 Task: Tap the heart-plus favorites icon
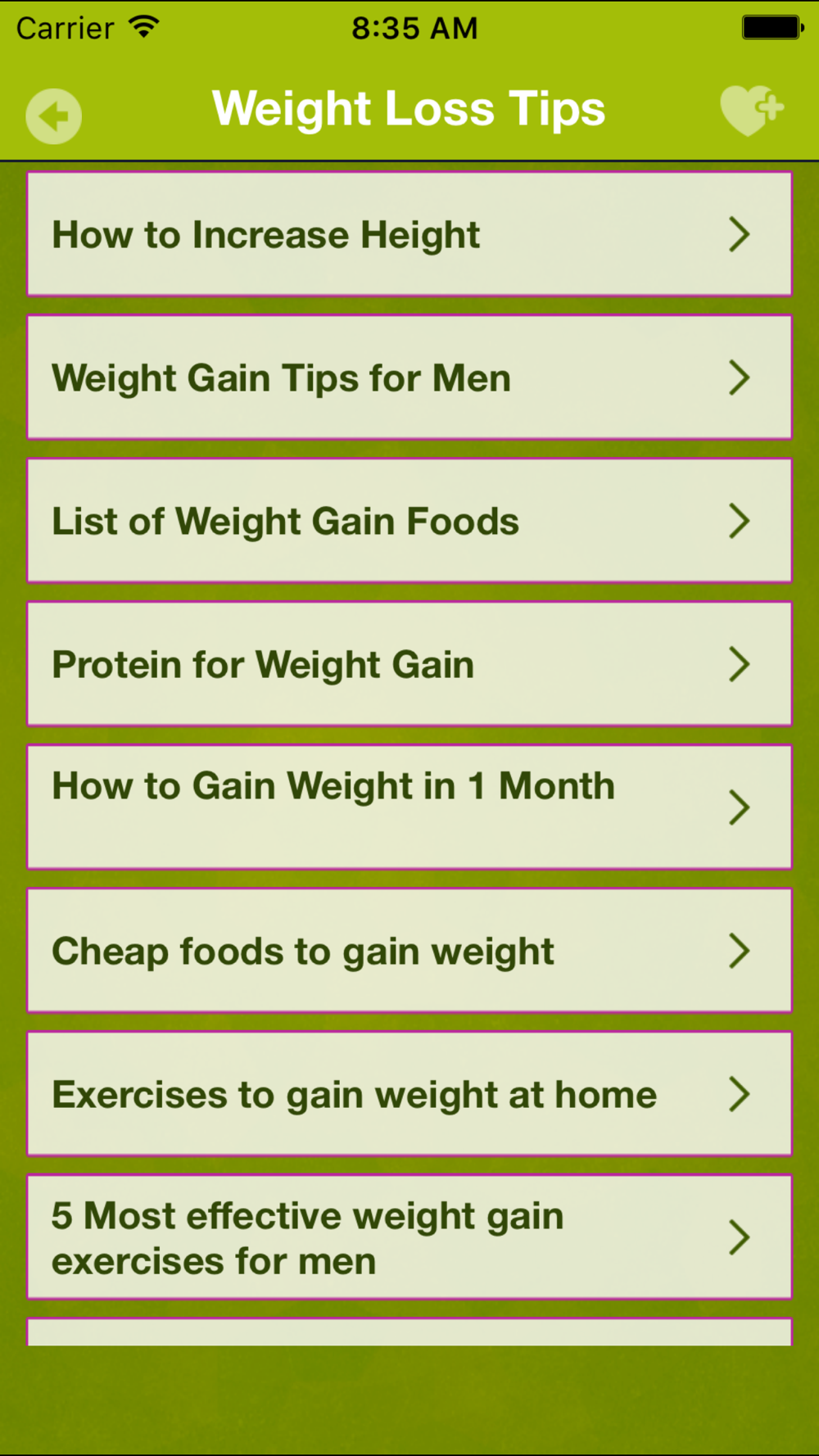(752, 110)
